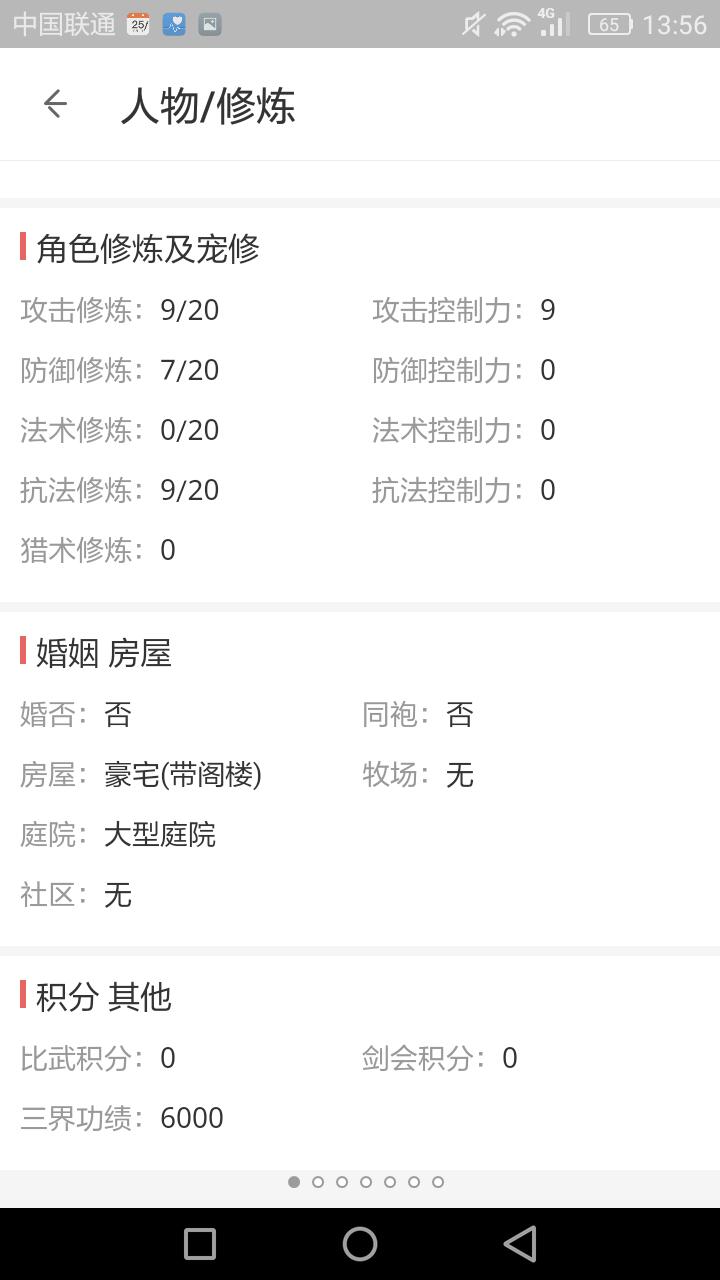Tap the system home button
The height and width of the screenshot is (1280, 720).
coord(360,1243)
